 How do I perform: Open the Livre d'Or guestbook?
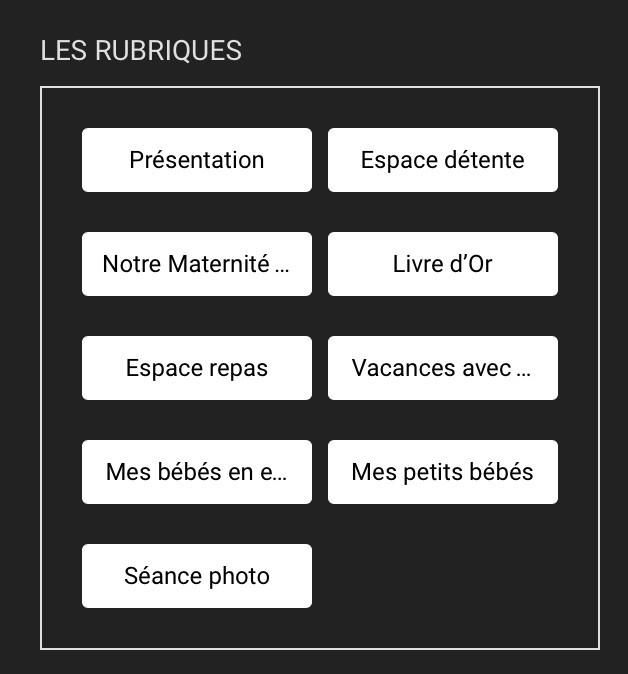pos(443,264)
